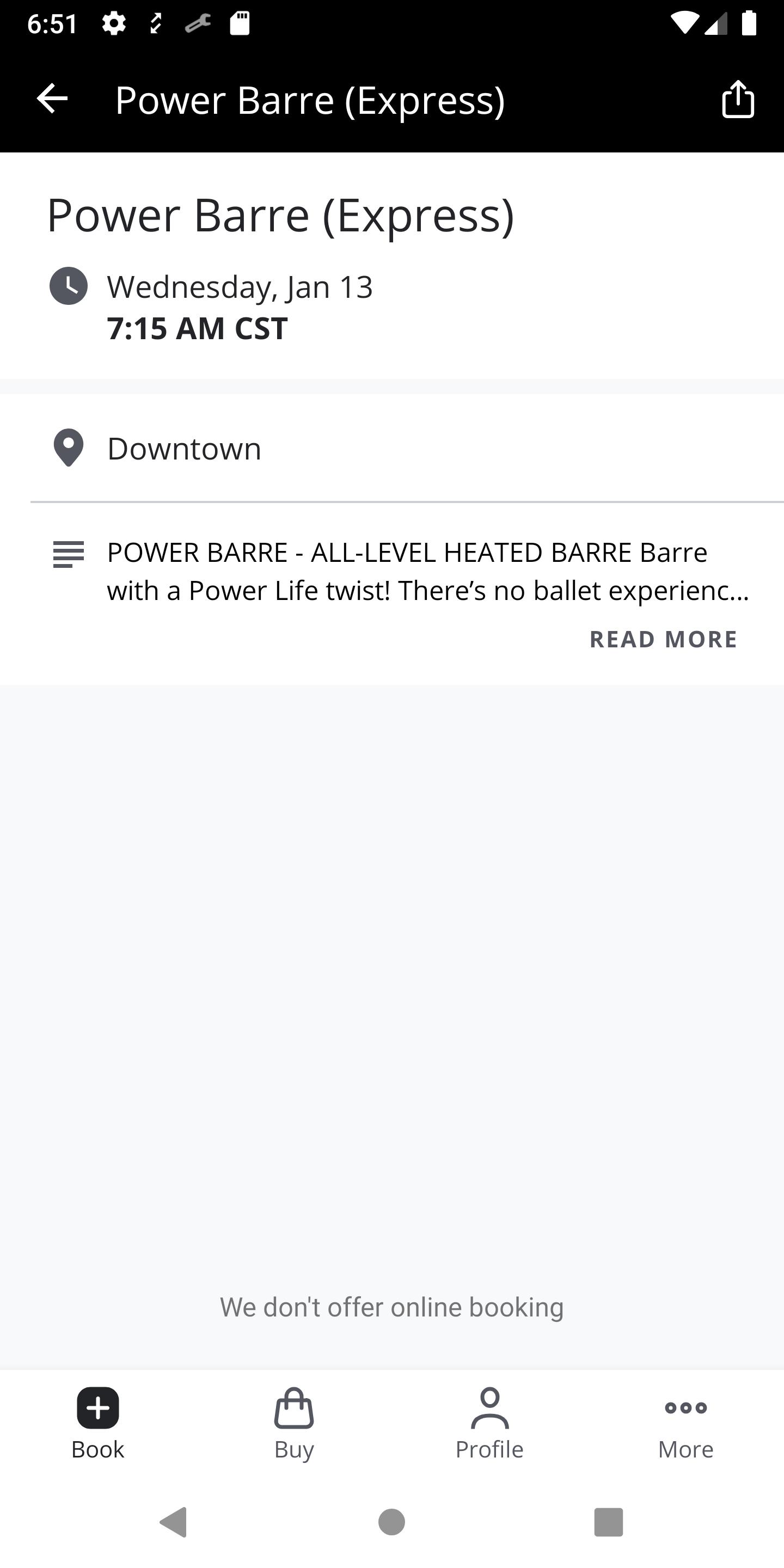Switch to the Buy tab

[294, 1423]
